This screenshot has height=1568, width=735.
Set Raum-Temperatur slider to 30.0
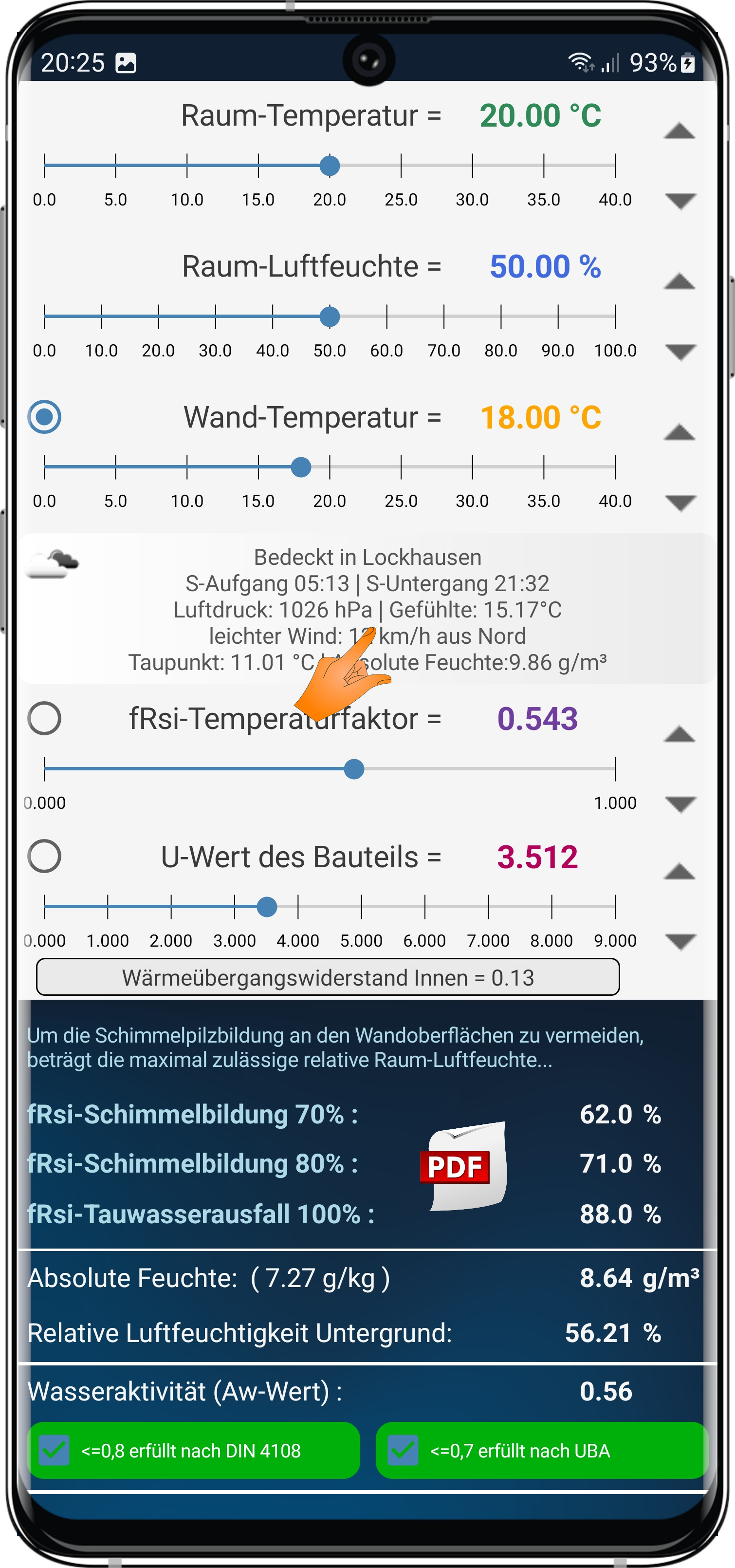click(472, 166)
